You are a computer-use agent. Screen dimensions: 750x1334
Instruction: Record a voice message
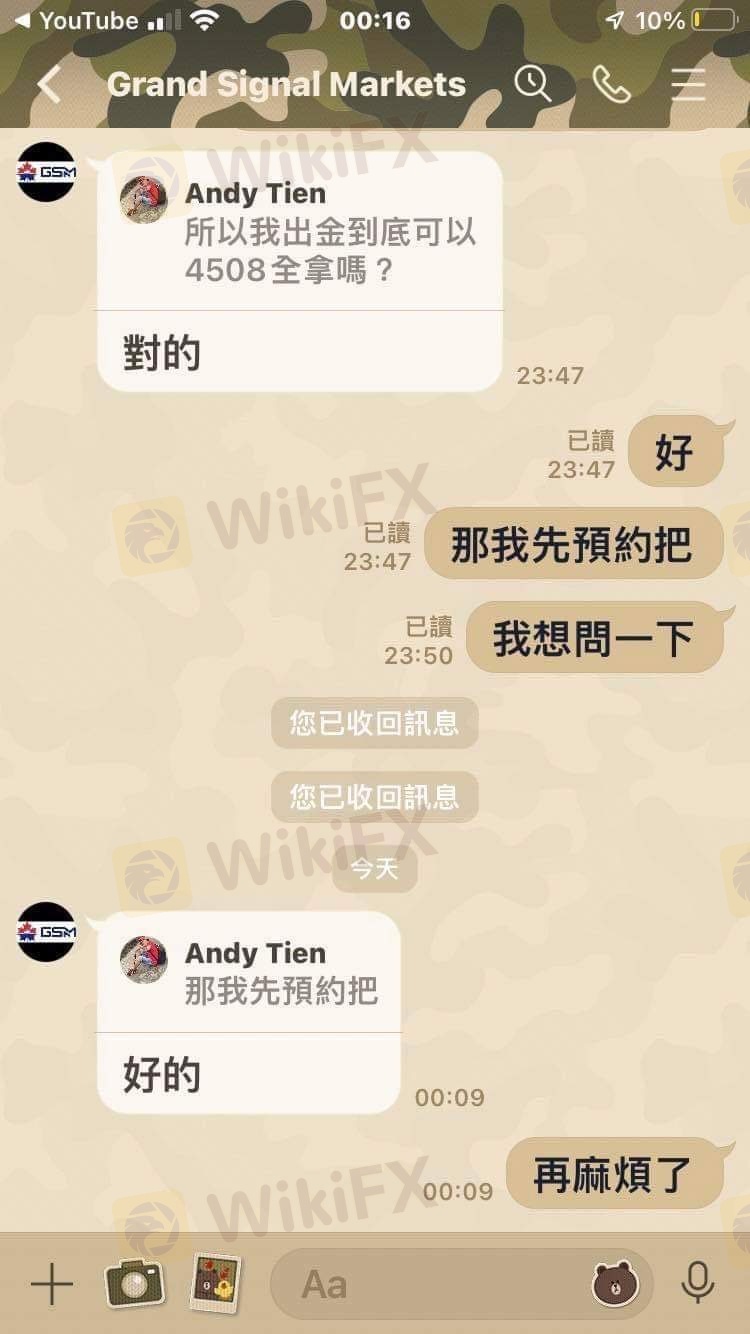click(x=697, y=1283)
